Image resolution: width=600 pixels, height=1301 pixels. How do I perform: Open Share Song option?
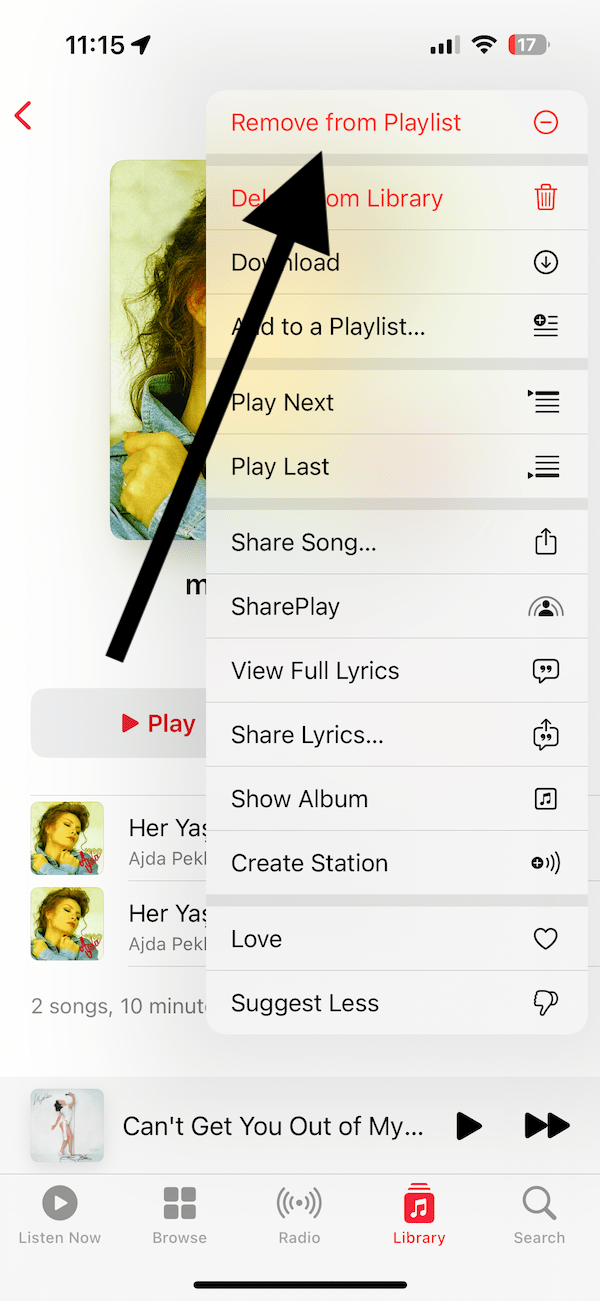click(396, 542)
